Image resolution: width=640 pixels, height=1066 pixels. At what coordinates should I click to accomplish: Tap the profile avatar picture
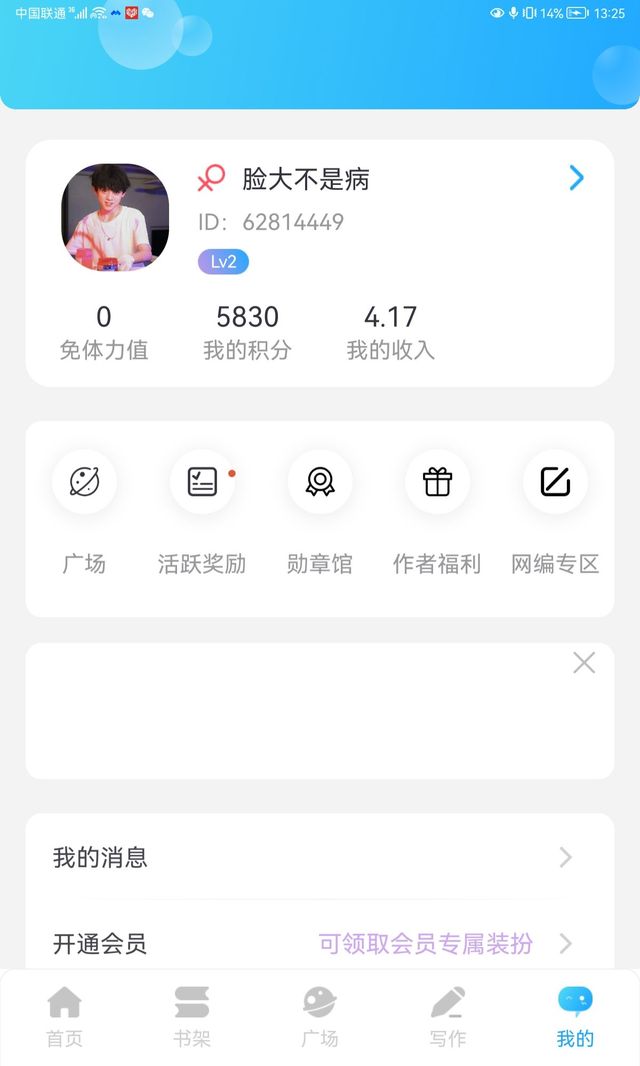[115, 218]
